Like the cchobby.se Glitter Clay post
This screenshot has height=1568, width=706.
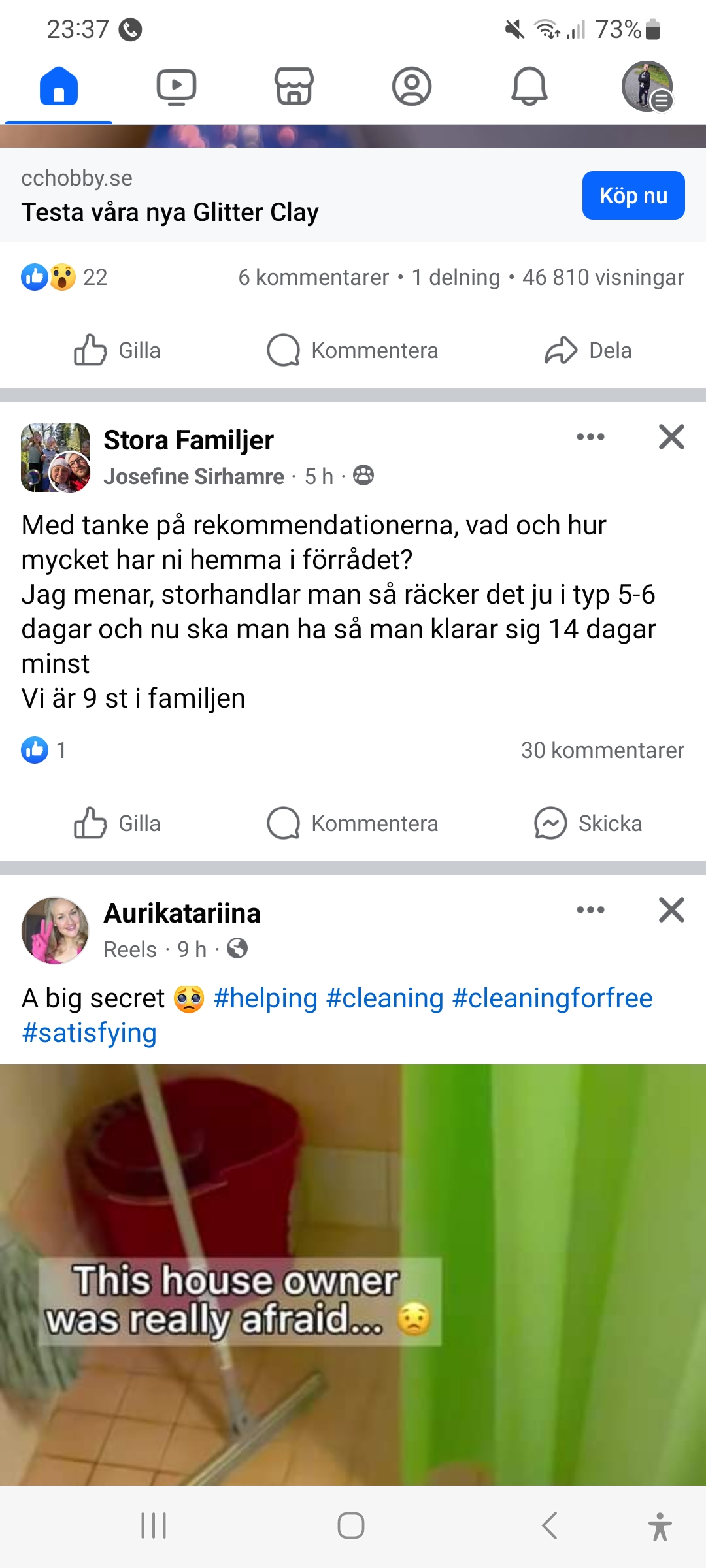118,351
